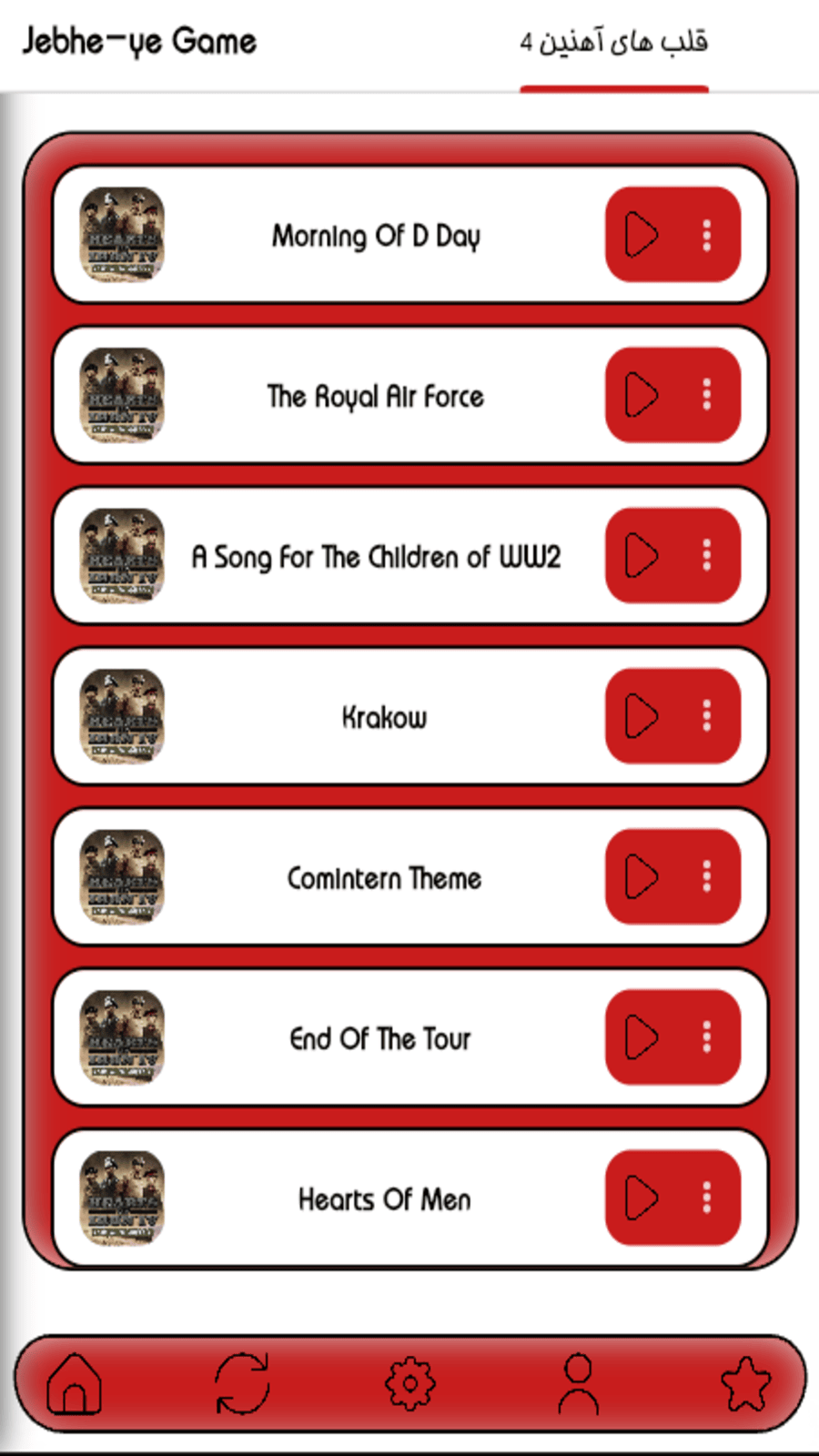
Task: Open three-dot menu for A Song For The Children
Action: click(x=706, y=555)
